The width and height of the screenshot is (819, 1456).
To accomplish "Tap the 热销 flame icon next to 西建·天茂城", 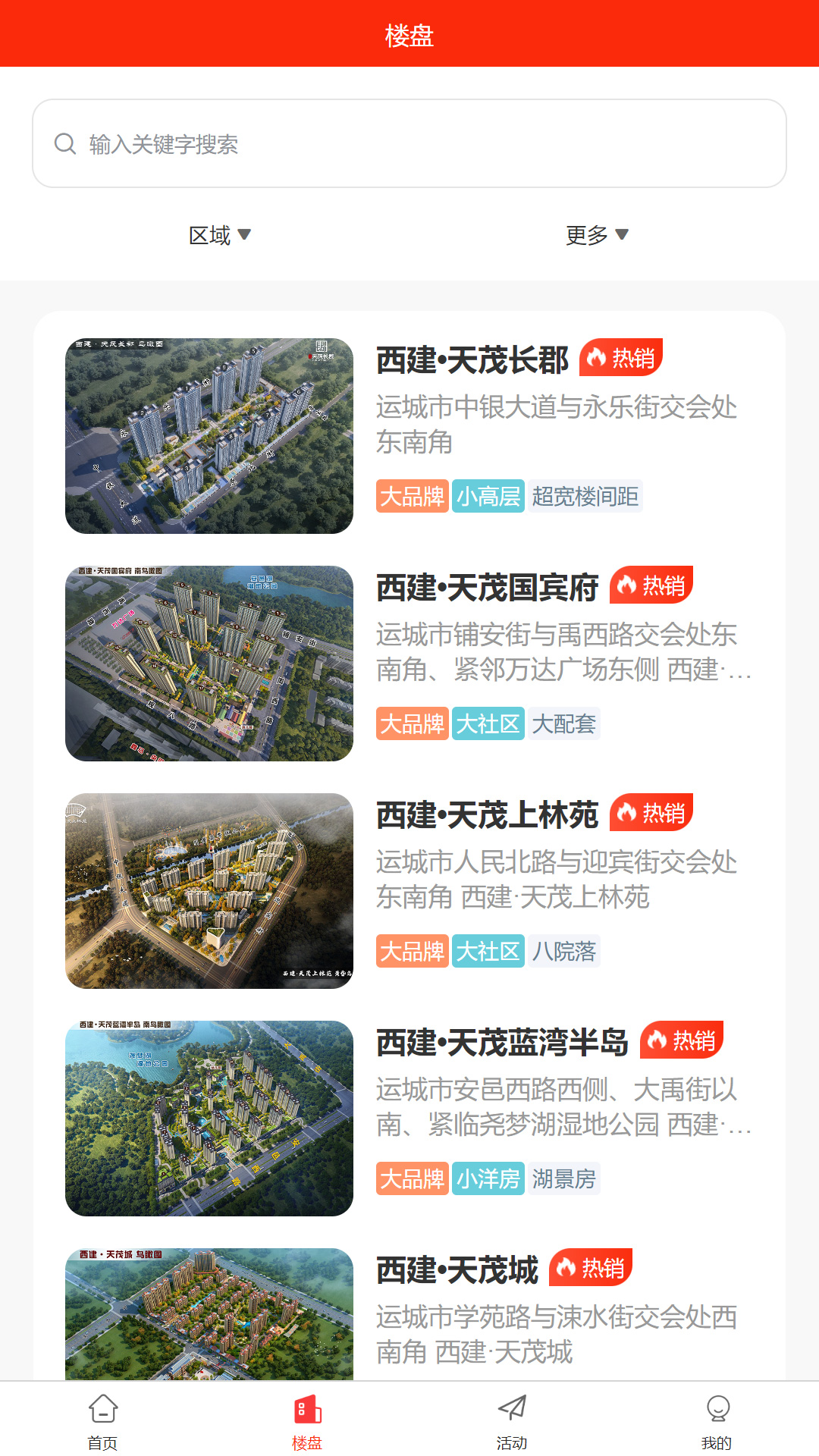I will pos(594,1271).
